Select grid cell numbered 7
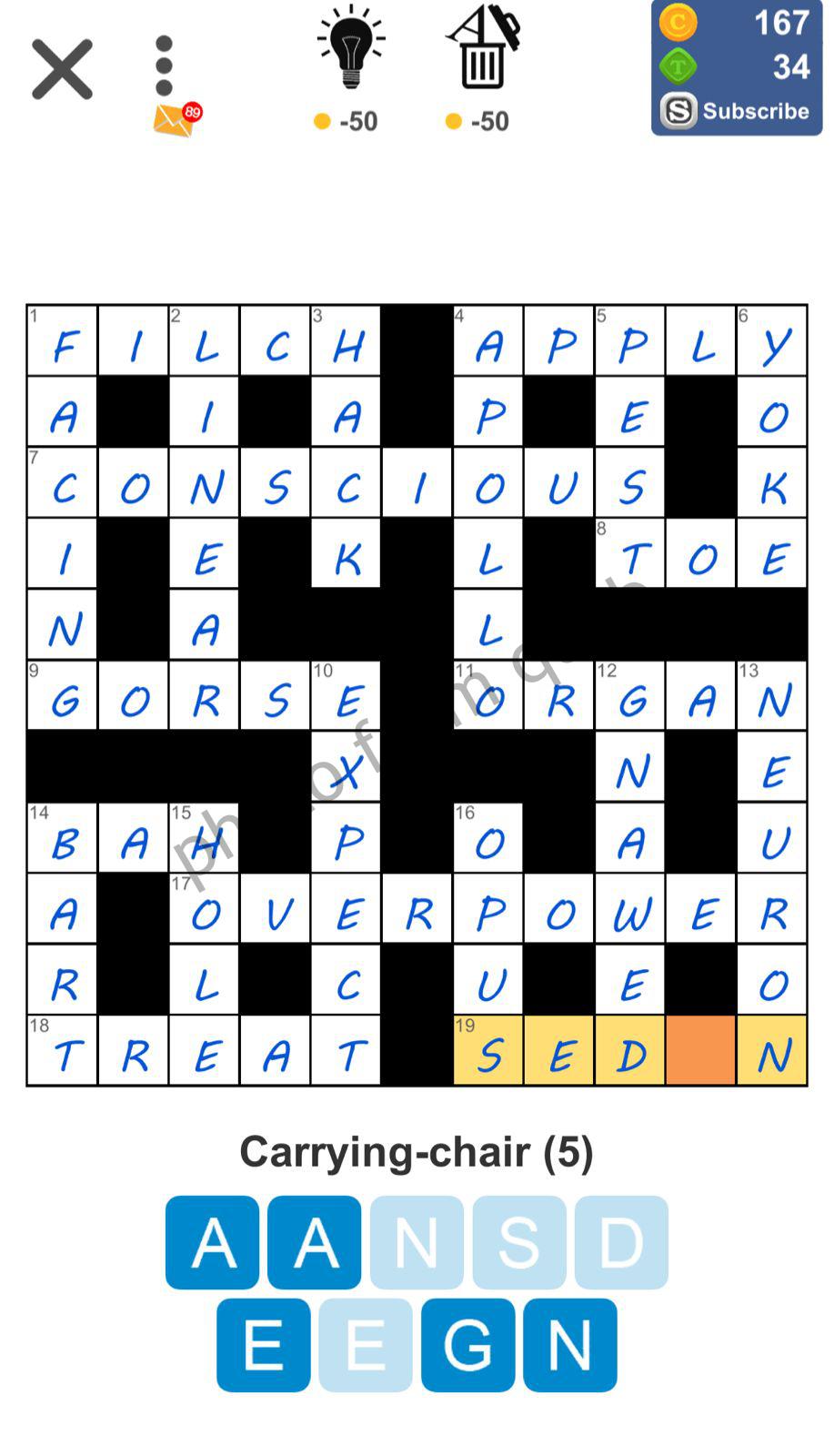834x1456 pixels. [x=63, y=483]
